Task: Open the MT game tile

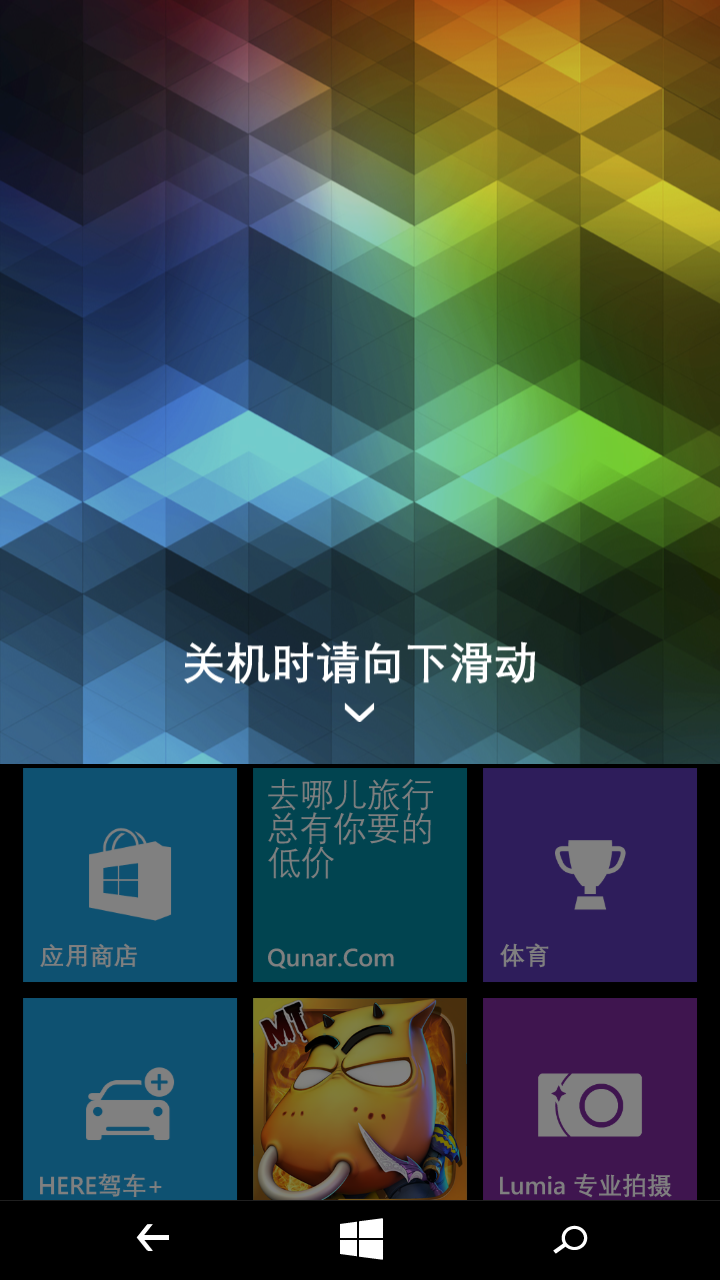Action: [360, 1099]
